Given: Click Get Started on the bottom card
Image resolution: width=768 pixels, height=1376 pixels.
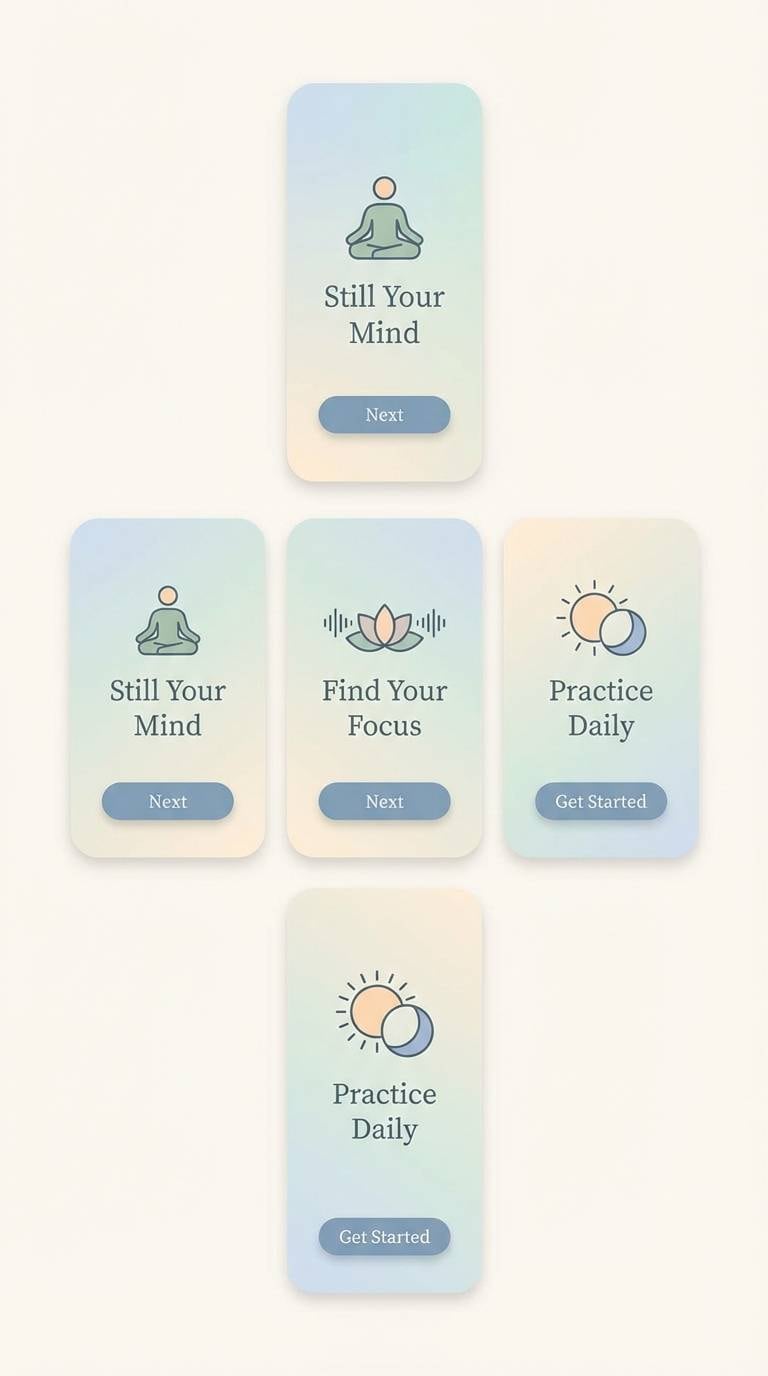Looking at the screenshot, I should [384, 1237].
